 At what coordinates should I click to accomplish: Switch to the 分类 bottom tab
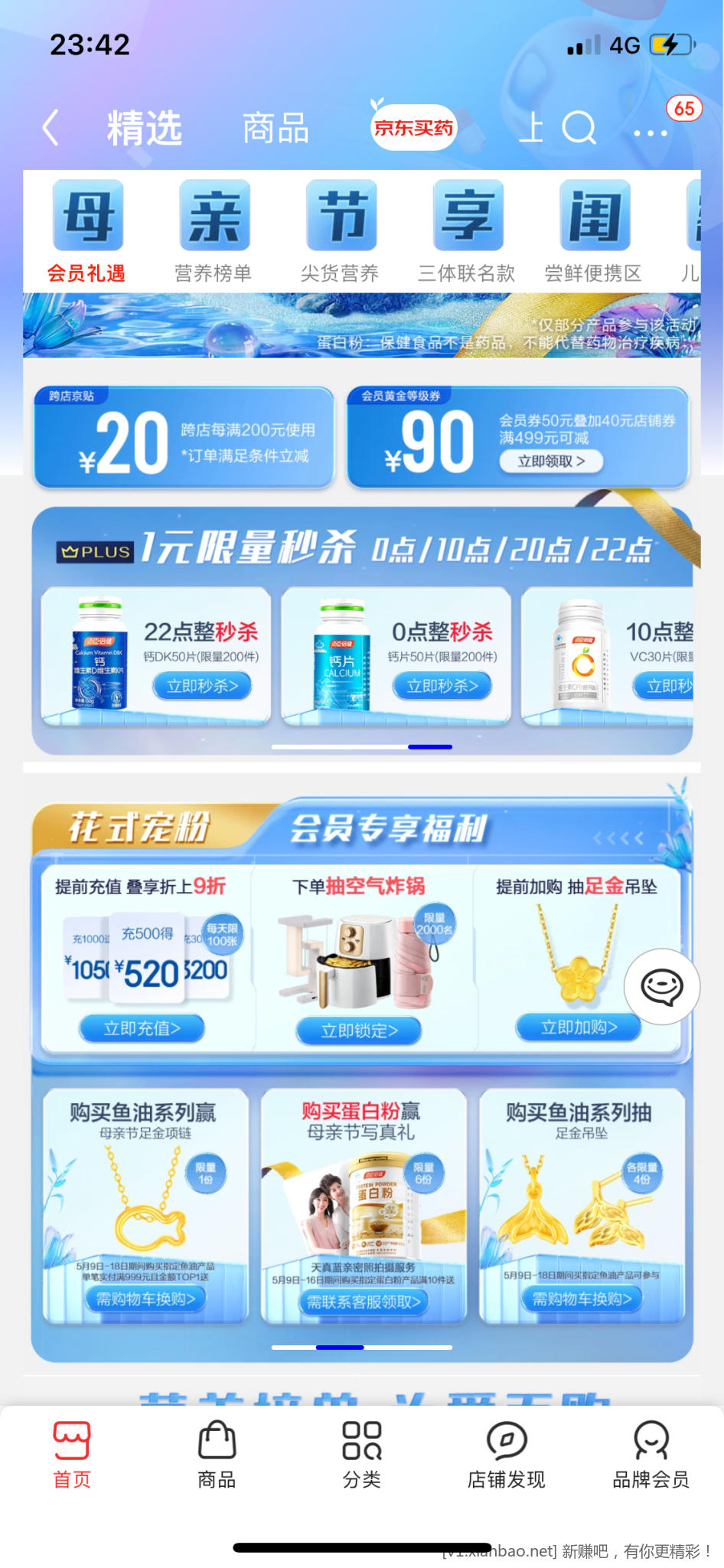(x=362, y=1455)
